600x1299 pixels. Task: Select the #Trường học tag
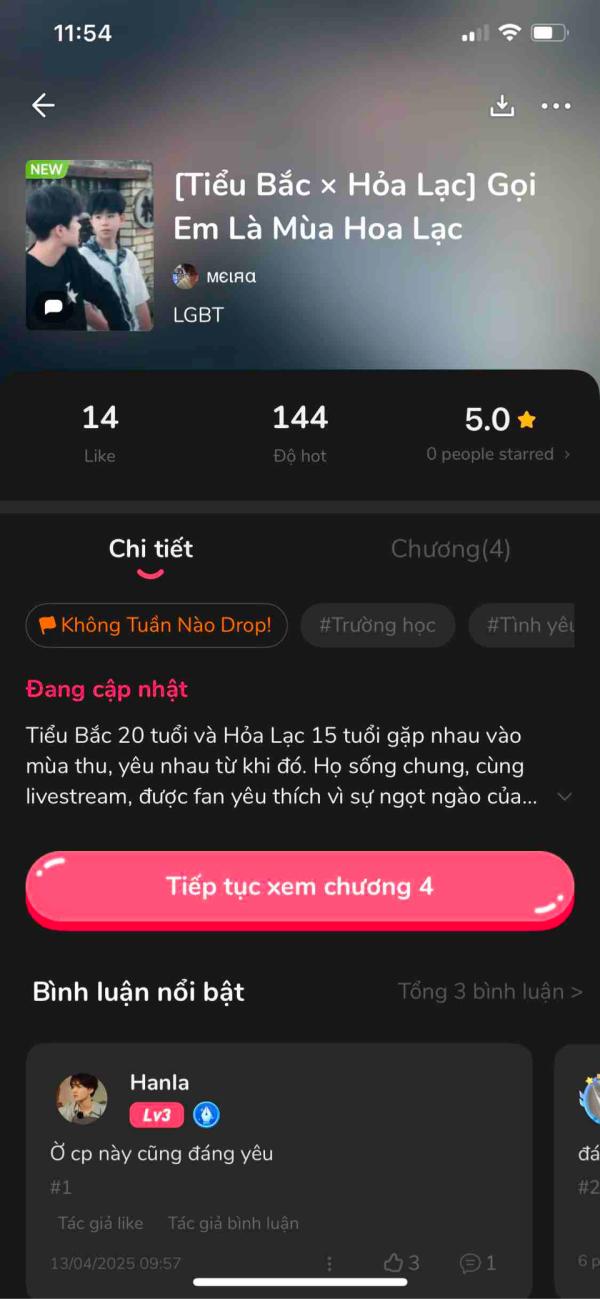(x=377, y=626)
